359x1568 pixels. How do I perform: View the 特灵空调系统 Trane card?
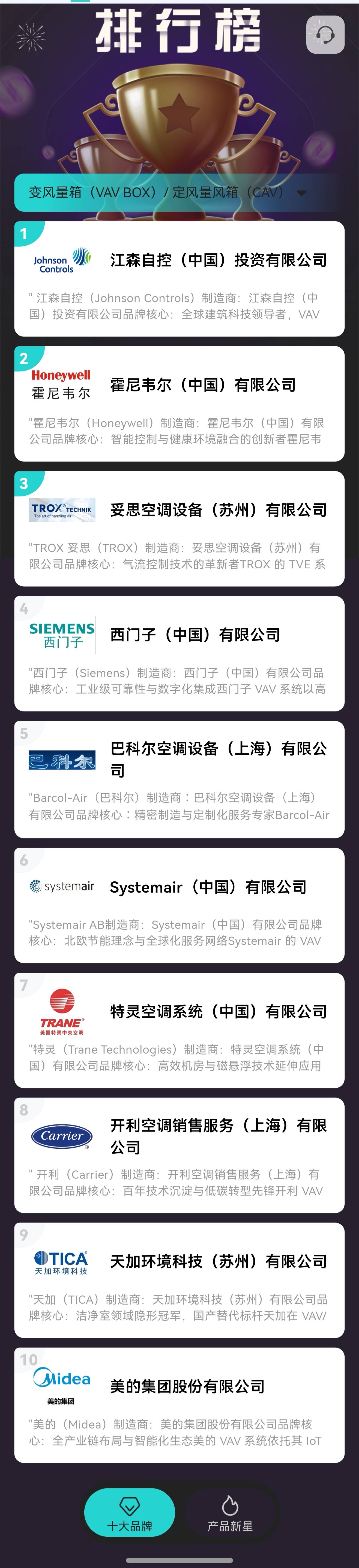pos(179,1030)
